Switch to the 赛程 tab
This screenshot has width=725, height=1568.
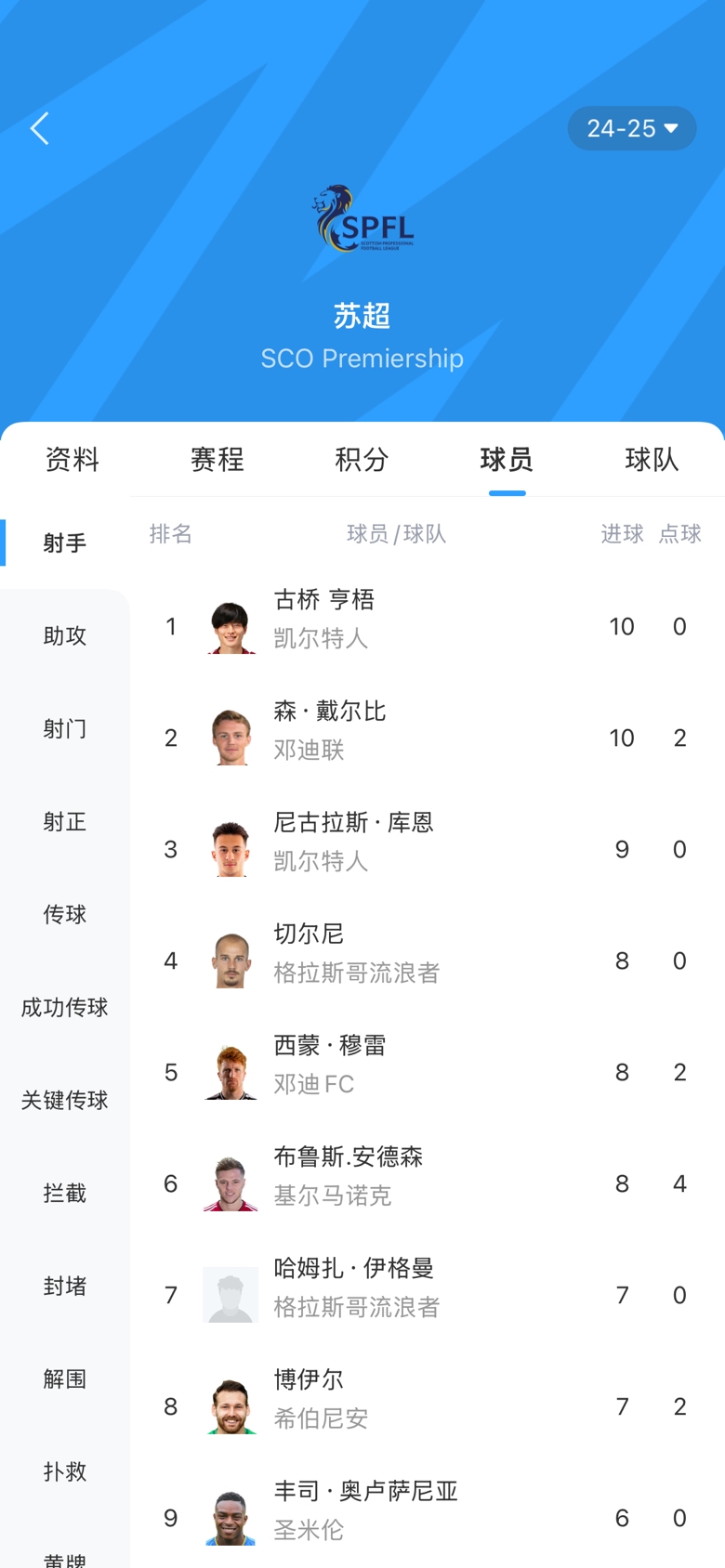coord(217,459)
